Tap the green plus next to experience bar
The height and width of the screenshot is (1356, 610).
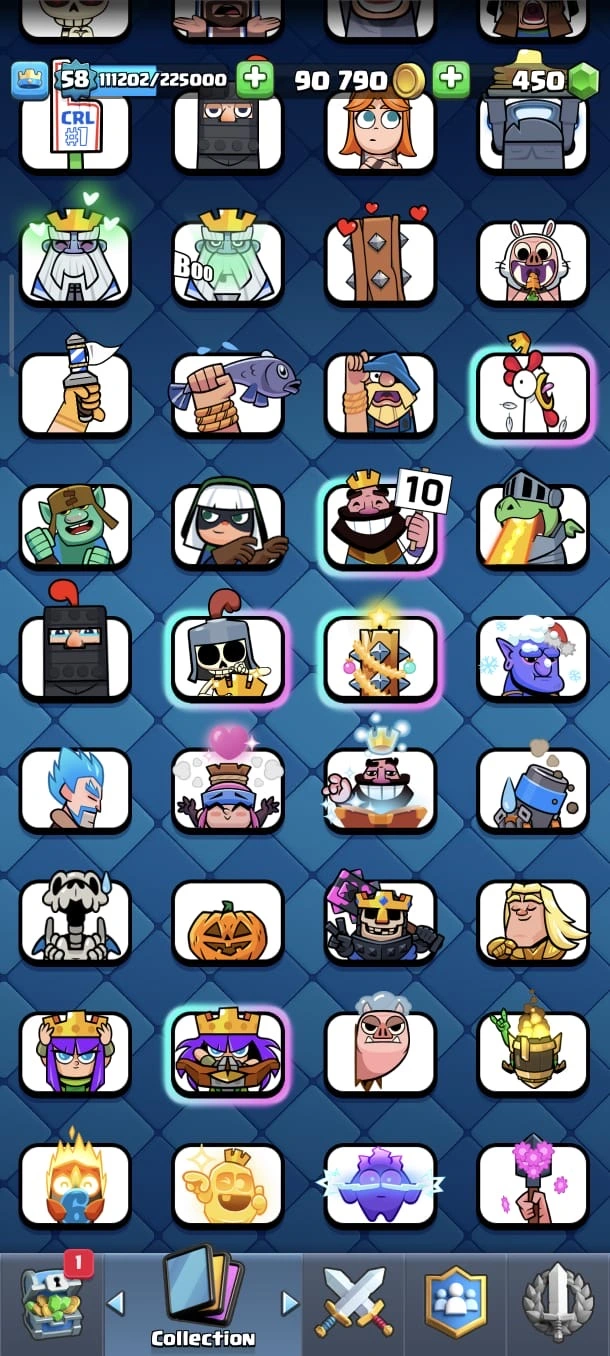[x=255, y=79]
